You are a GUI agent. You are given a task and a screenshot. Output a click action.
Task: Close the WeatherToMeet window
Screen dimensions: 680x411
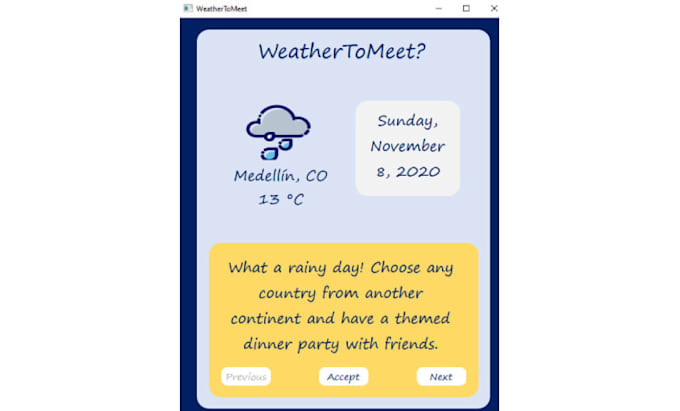coord(493,8)
